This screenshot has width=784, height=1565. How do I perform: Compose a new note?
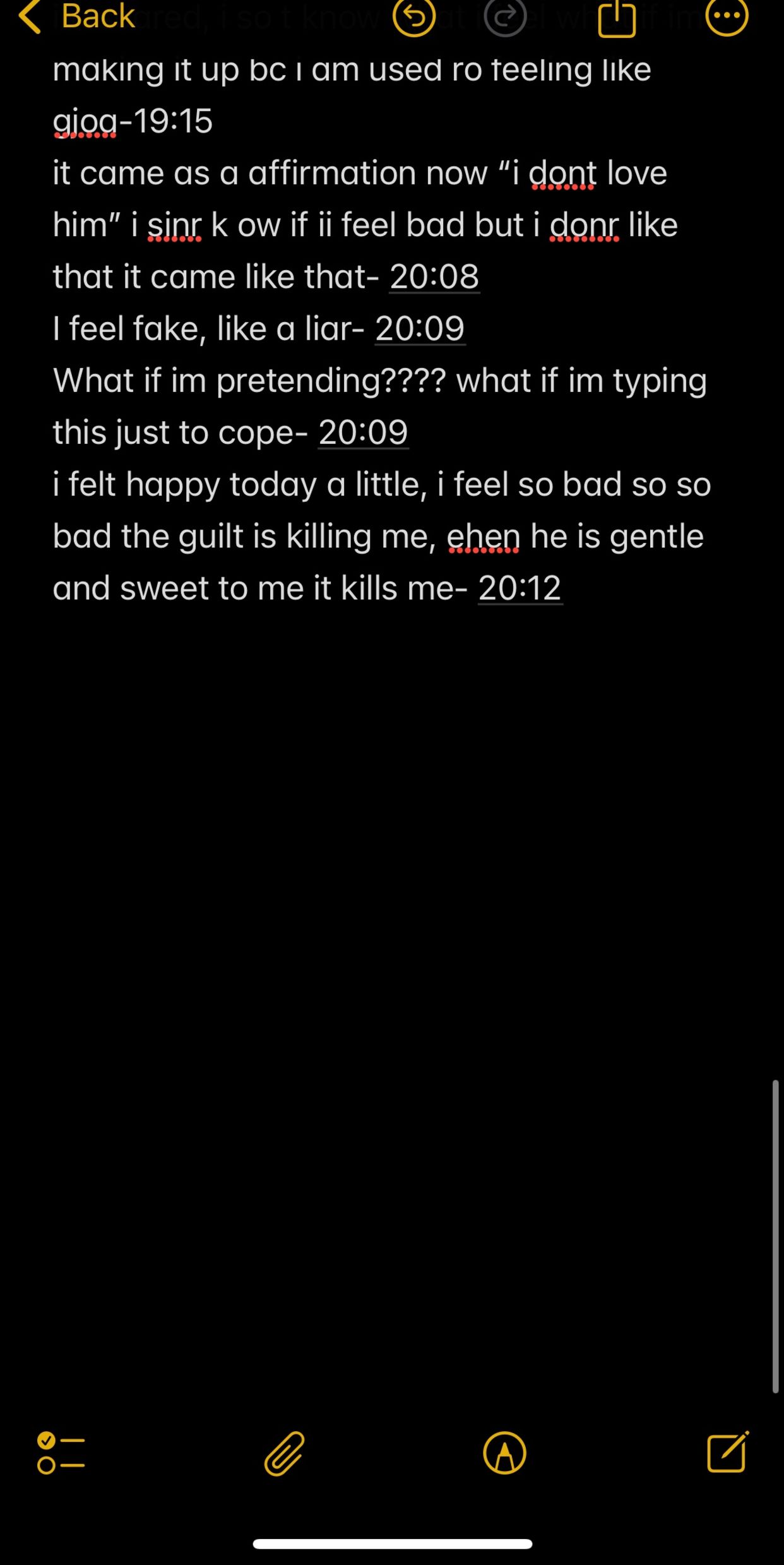tap(727, 1453)
